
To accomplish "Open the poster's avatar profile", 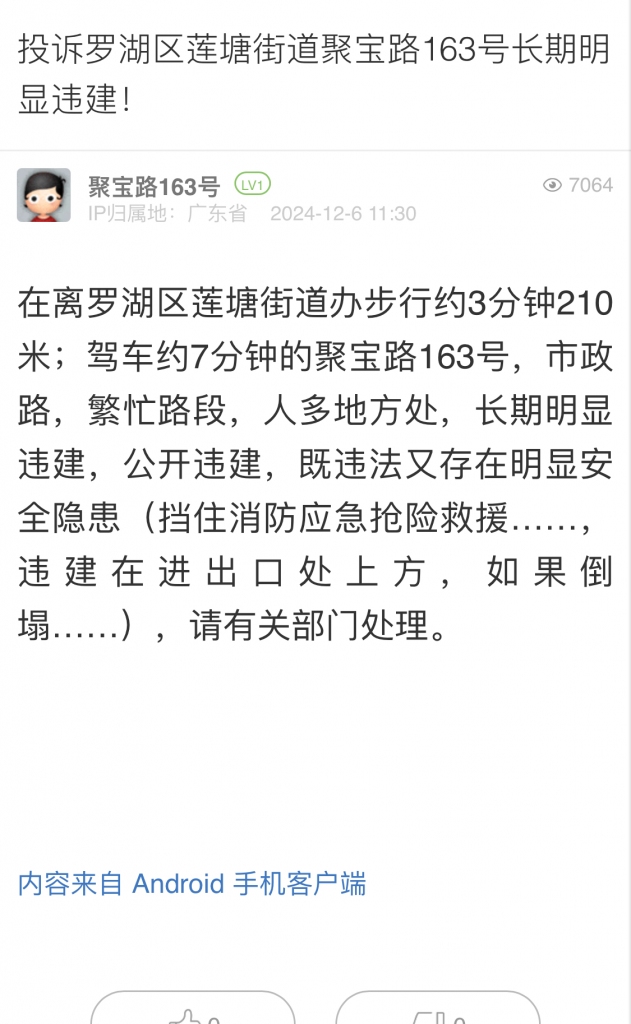I will pos(44,195).
